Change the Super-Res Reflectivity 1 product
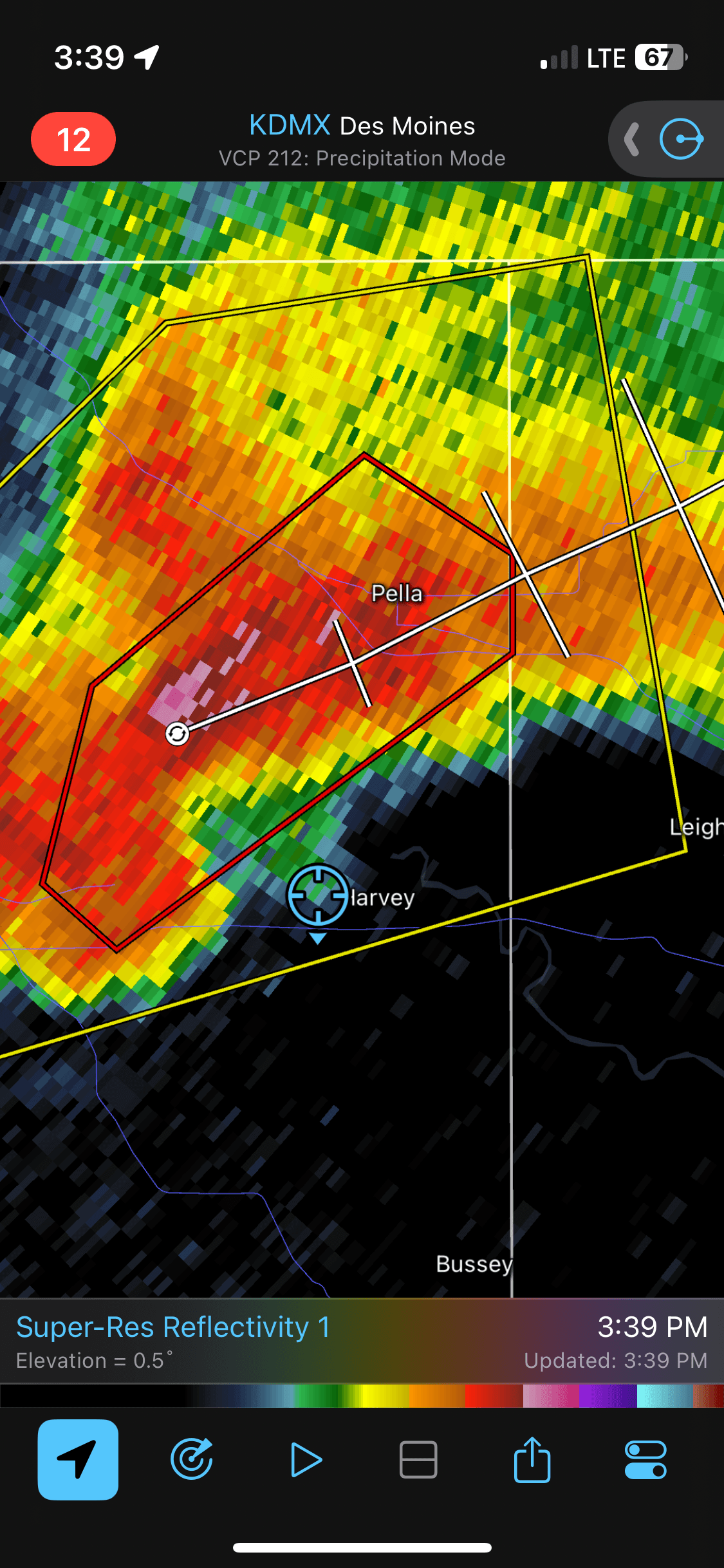Image resolution: width=724 pixels, height=1568 pixels. pos(174,1327)
